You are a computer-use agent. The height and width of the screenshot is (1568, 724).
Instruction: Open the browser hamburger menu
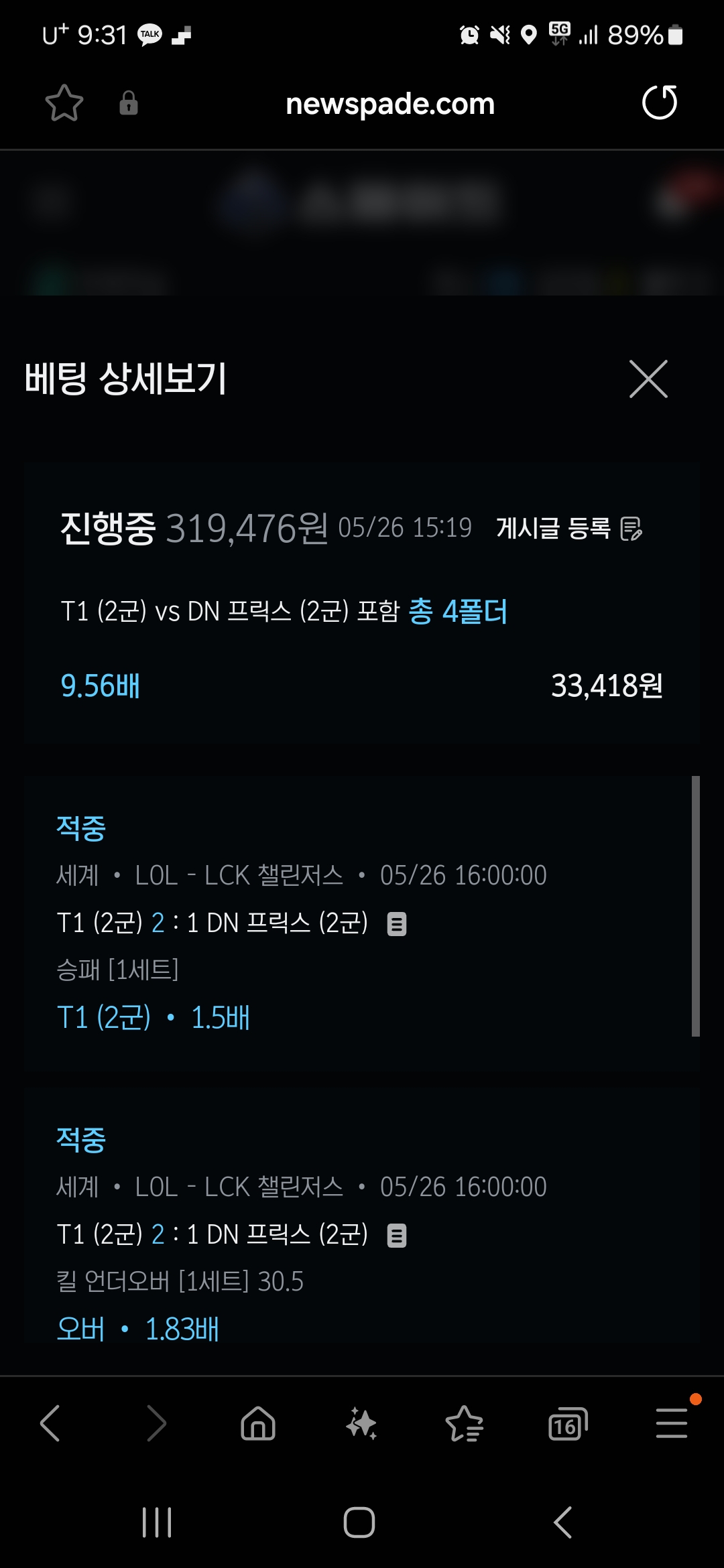click(x=672, y=1423)
